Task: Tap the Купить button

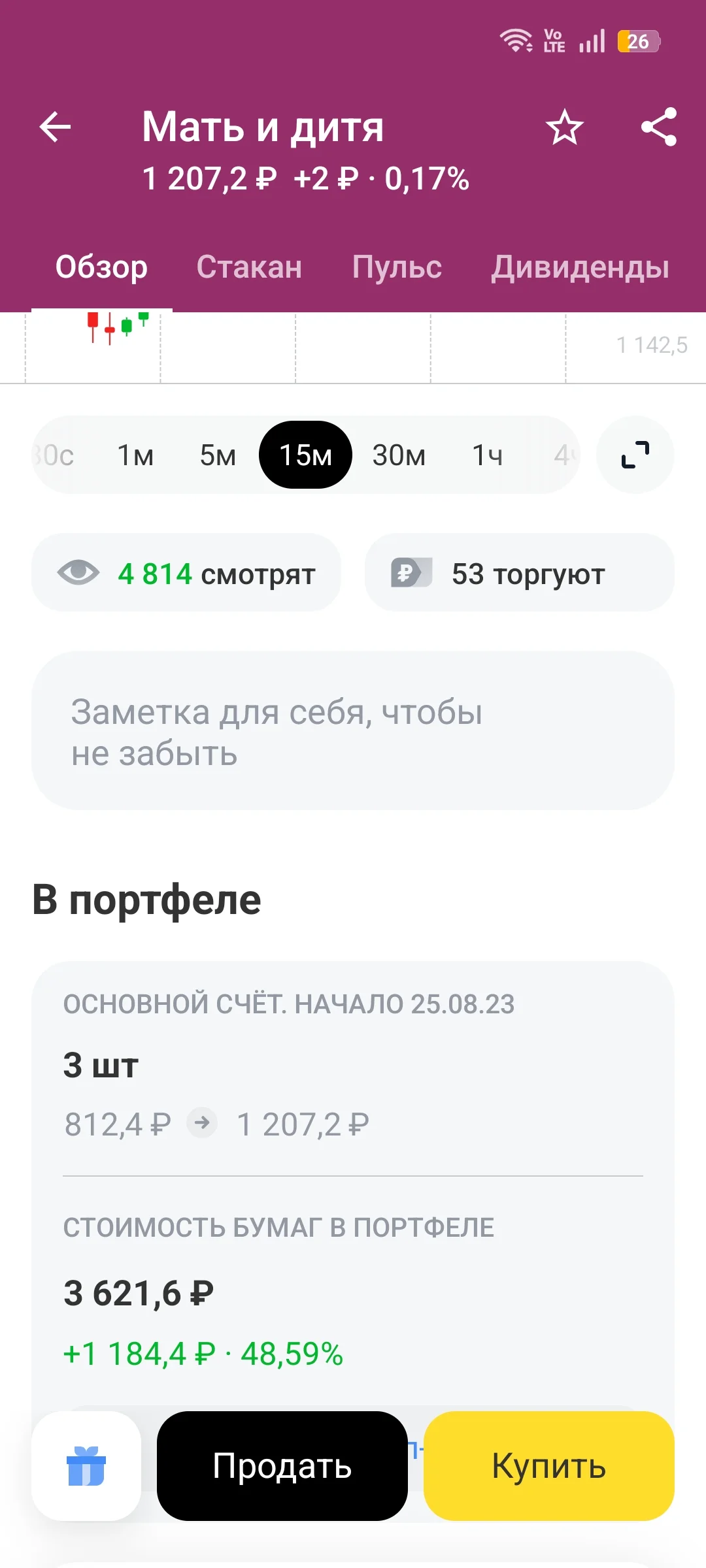Action: [x=549, y=1466]
